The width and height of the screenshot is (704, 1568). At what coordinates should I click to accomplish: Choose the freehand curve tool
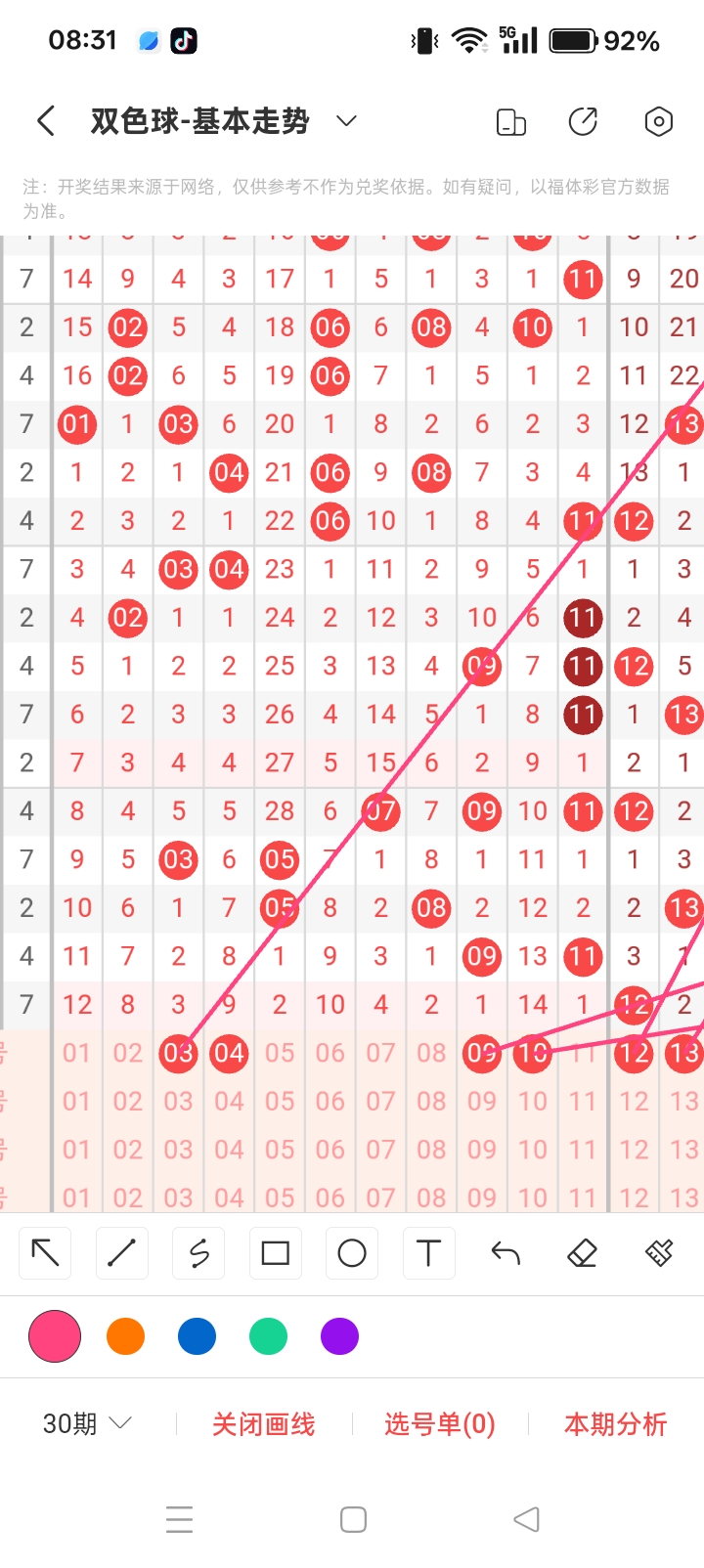[x=198, y=1253]
